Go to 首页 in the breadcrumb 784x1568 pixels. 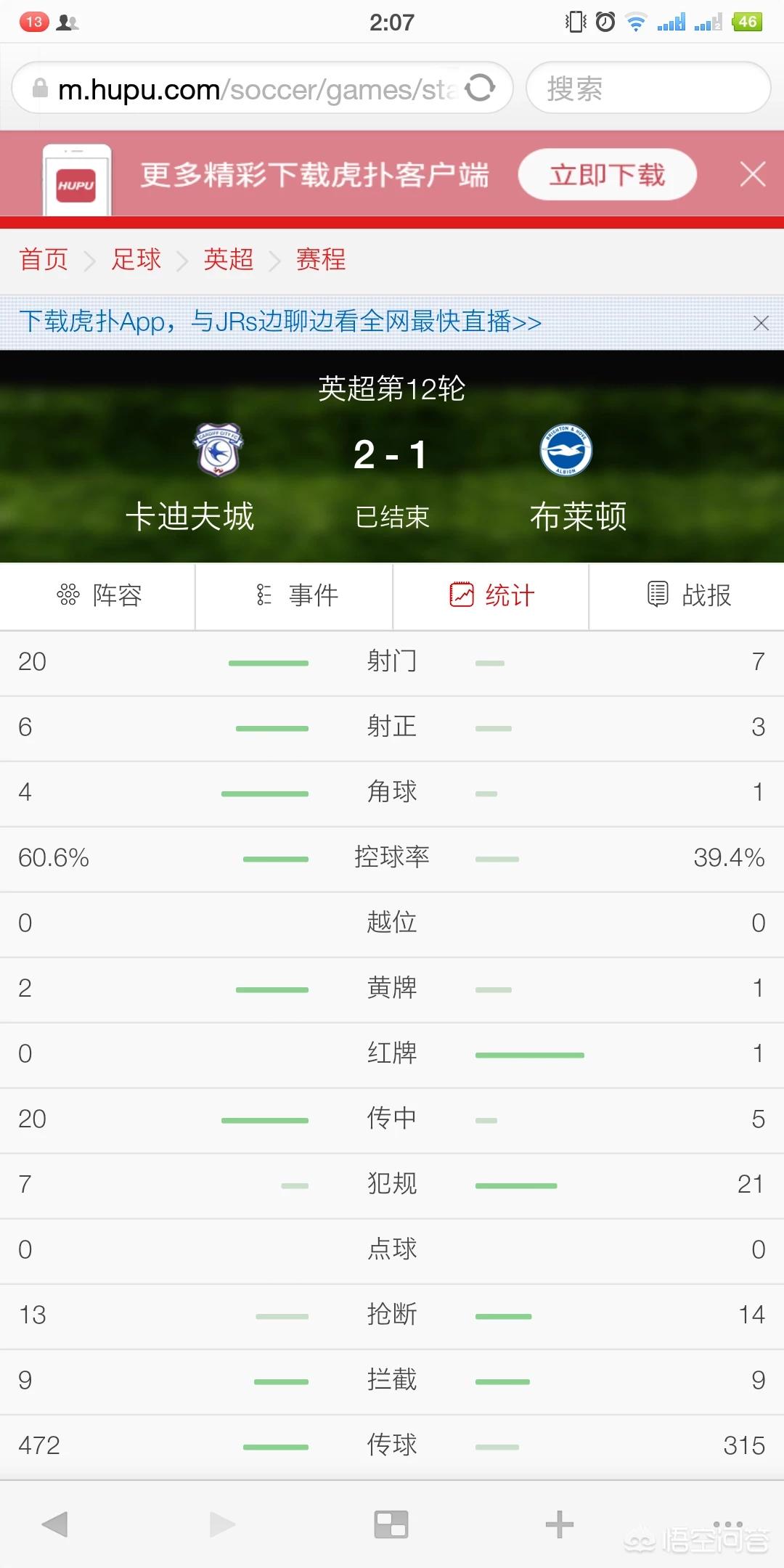point(44,259)
